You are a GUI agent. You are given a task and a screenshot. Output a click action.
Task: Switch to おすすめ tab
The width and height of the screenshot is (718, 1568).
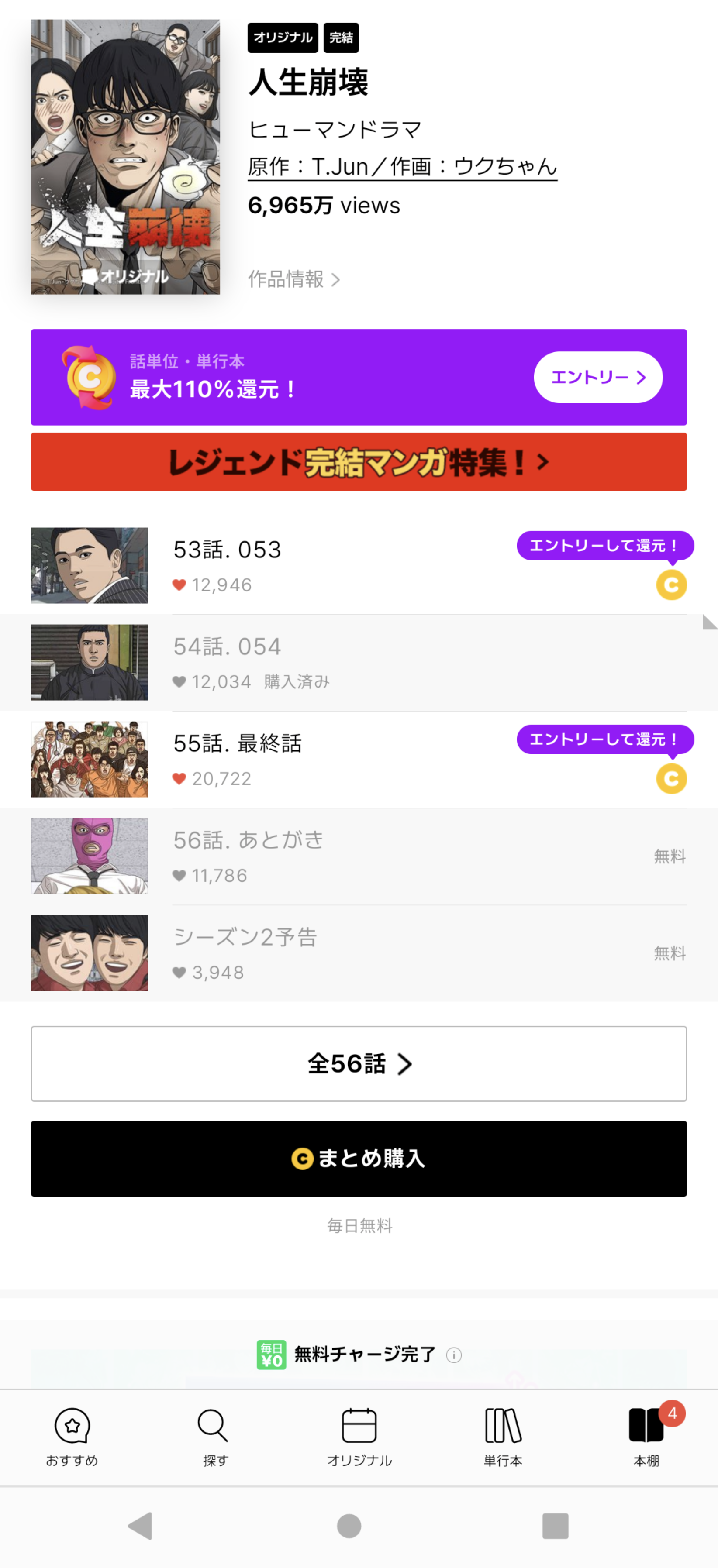tap(72, 1437)
